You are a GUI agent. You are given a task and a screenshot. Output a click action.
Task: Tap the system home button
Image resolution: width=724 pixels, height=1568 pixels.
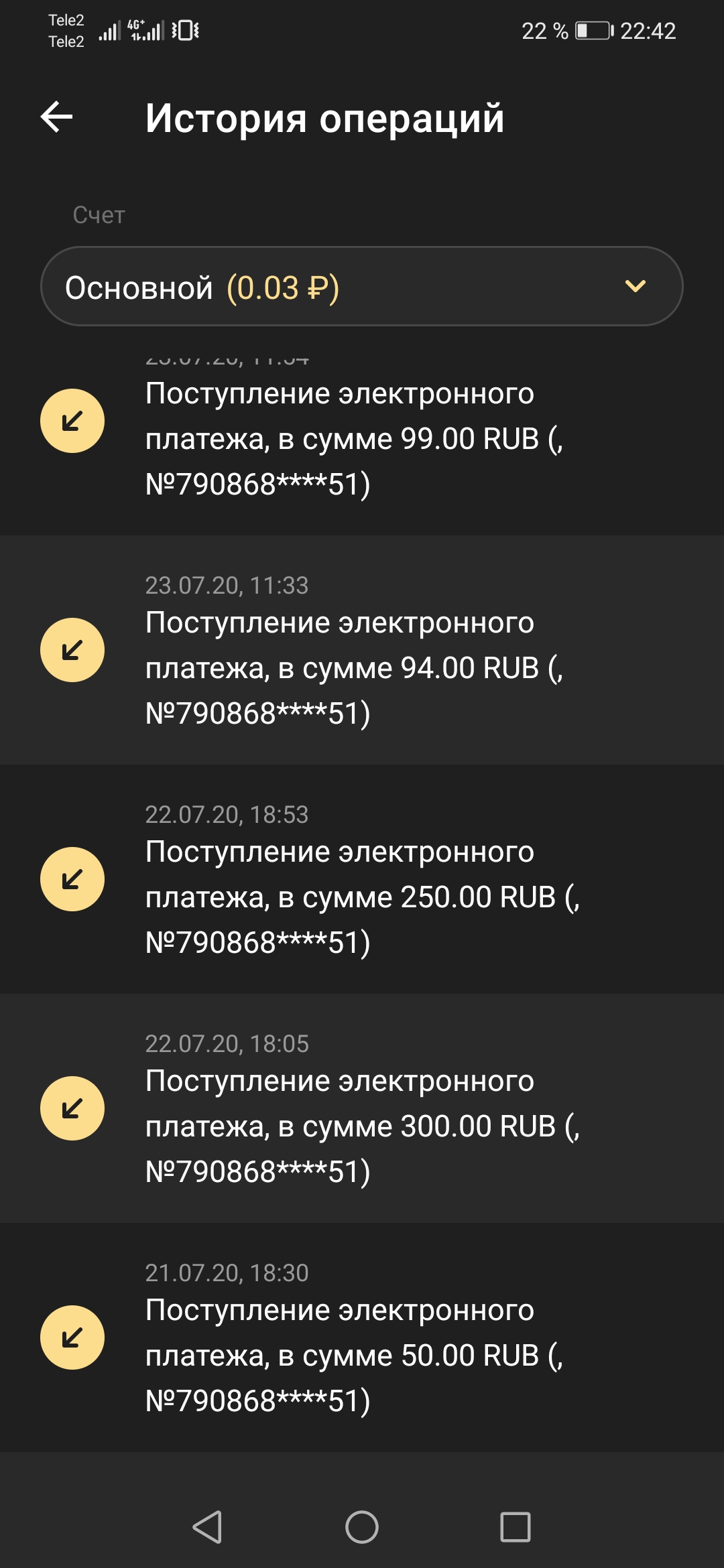click(x=362, y=1527)
